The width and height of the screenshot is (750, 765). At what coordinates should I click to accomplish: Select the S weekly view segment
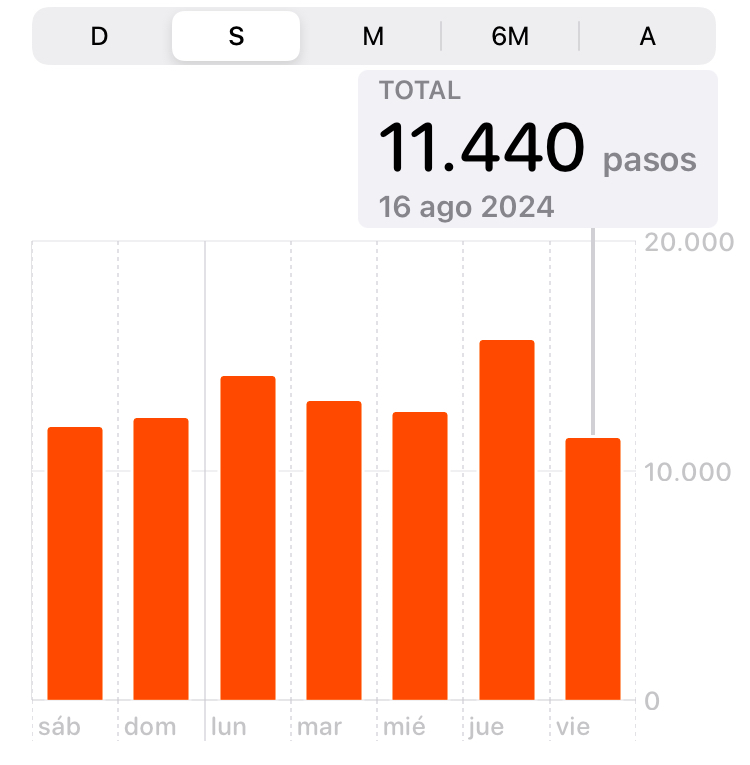coord(236,37)
